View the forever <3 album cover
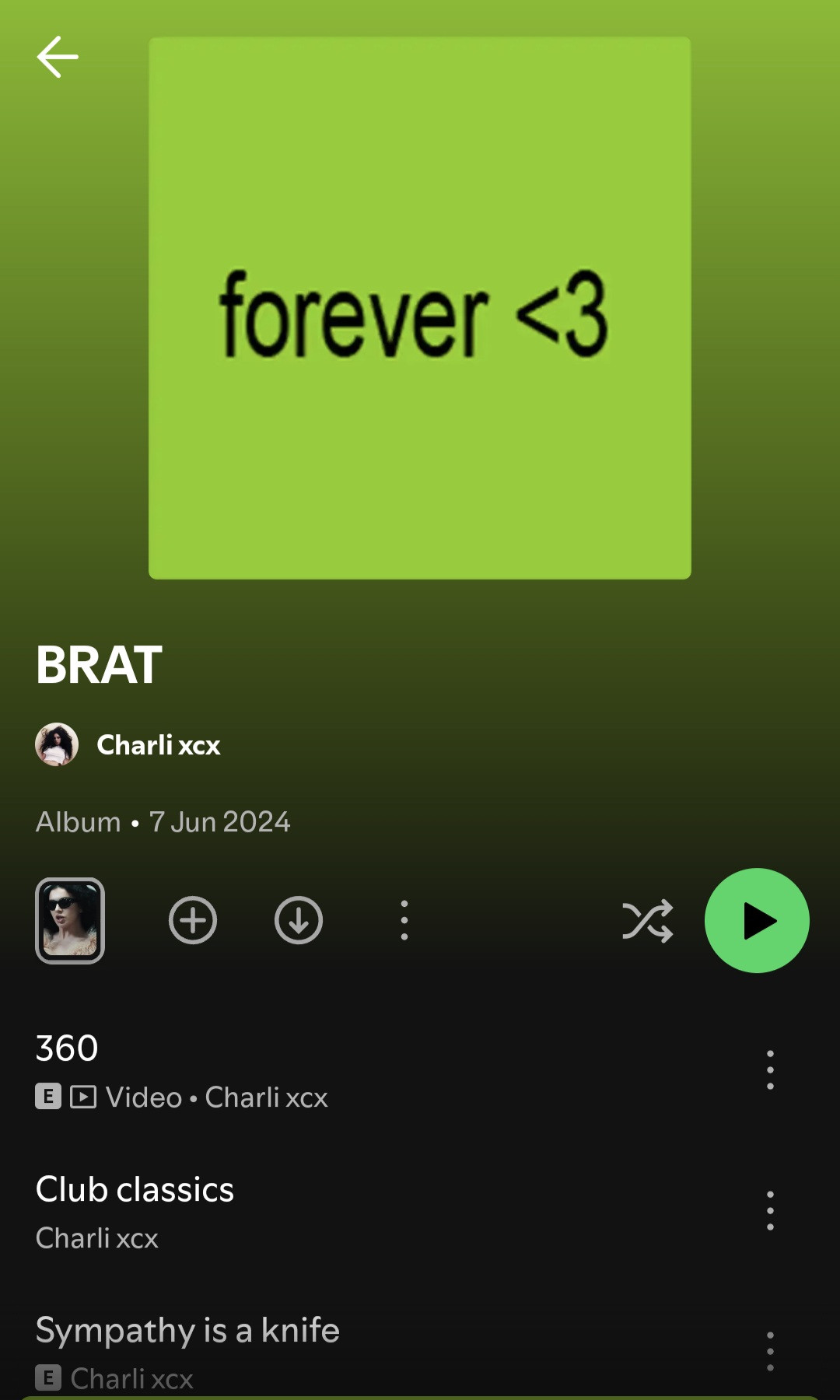The image size is (840, 1400). click(x=420, y=308)
